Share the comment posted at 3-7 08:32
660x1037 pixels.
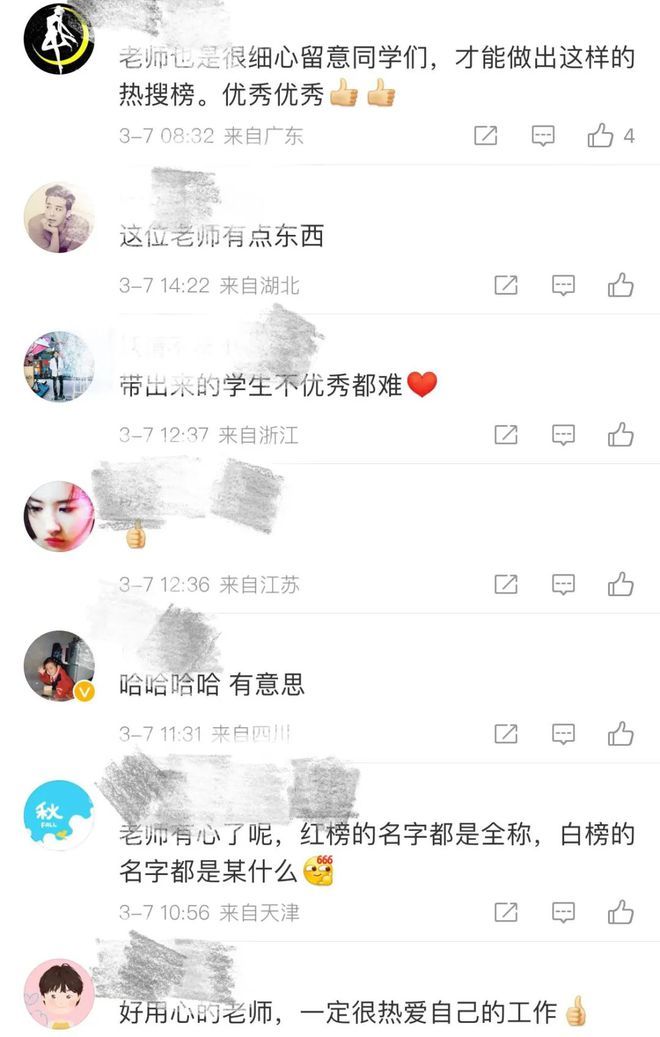point(485,136)
